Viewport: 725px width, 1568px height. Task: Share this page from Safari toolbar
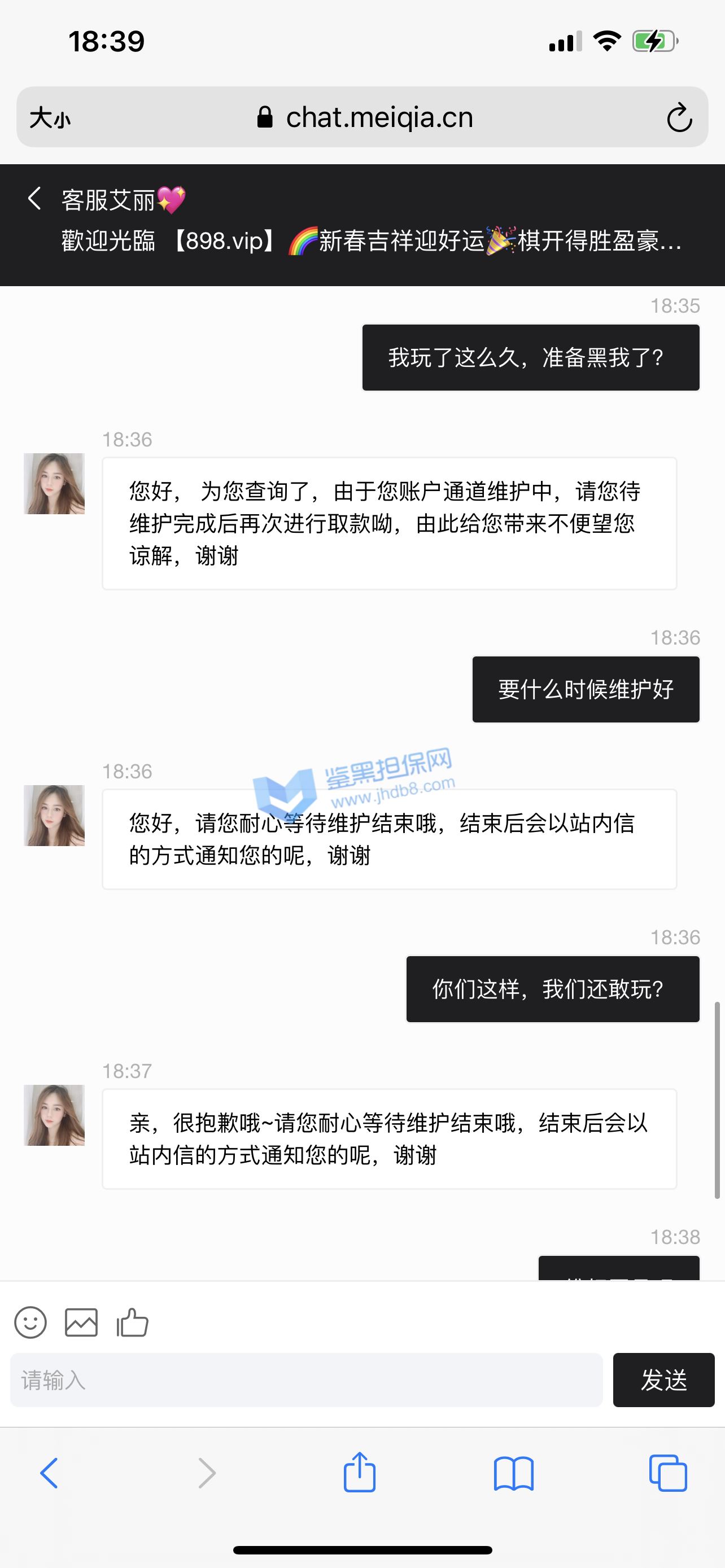pyautogui.click(x=359, y=1473)
